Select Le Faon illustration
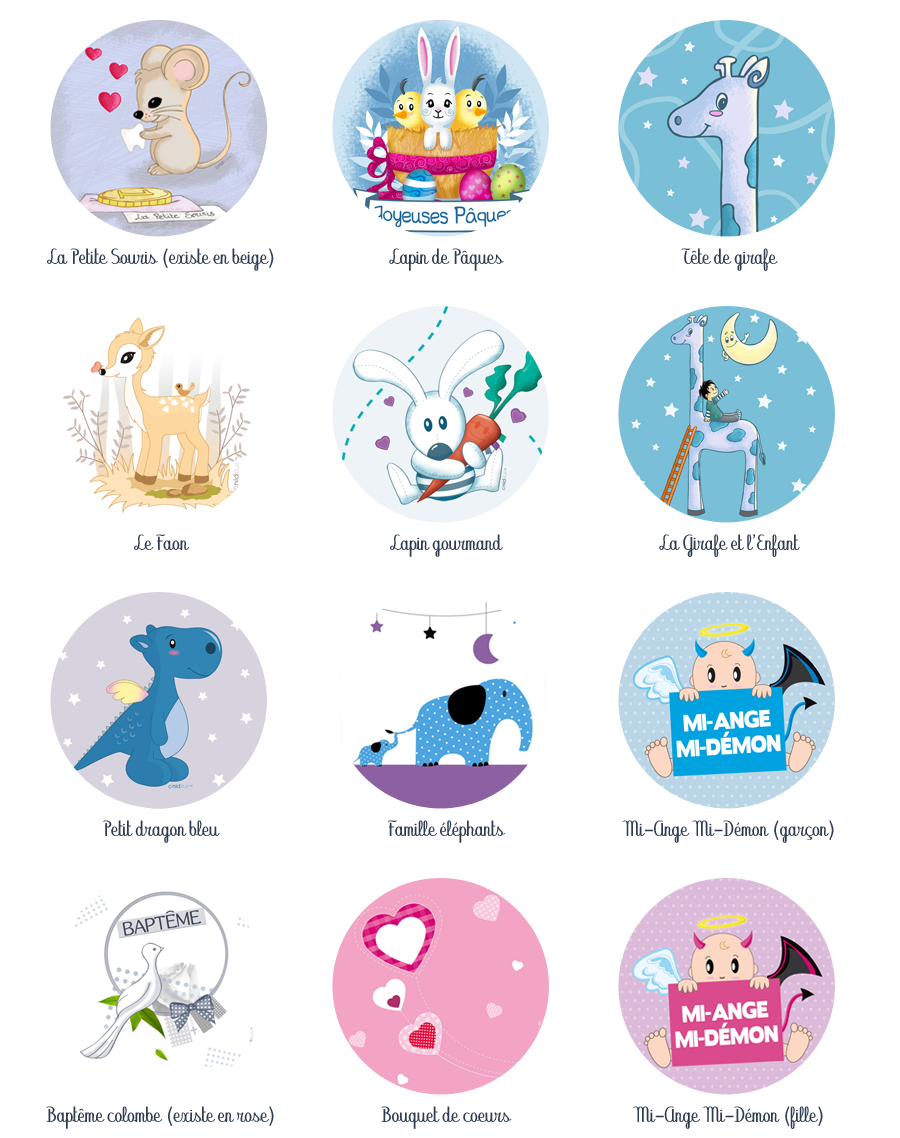900x1138 pixels. click(159, 414)
